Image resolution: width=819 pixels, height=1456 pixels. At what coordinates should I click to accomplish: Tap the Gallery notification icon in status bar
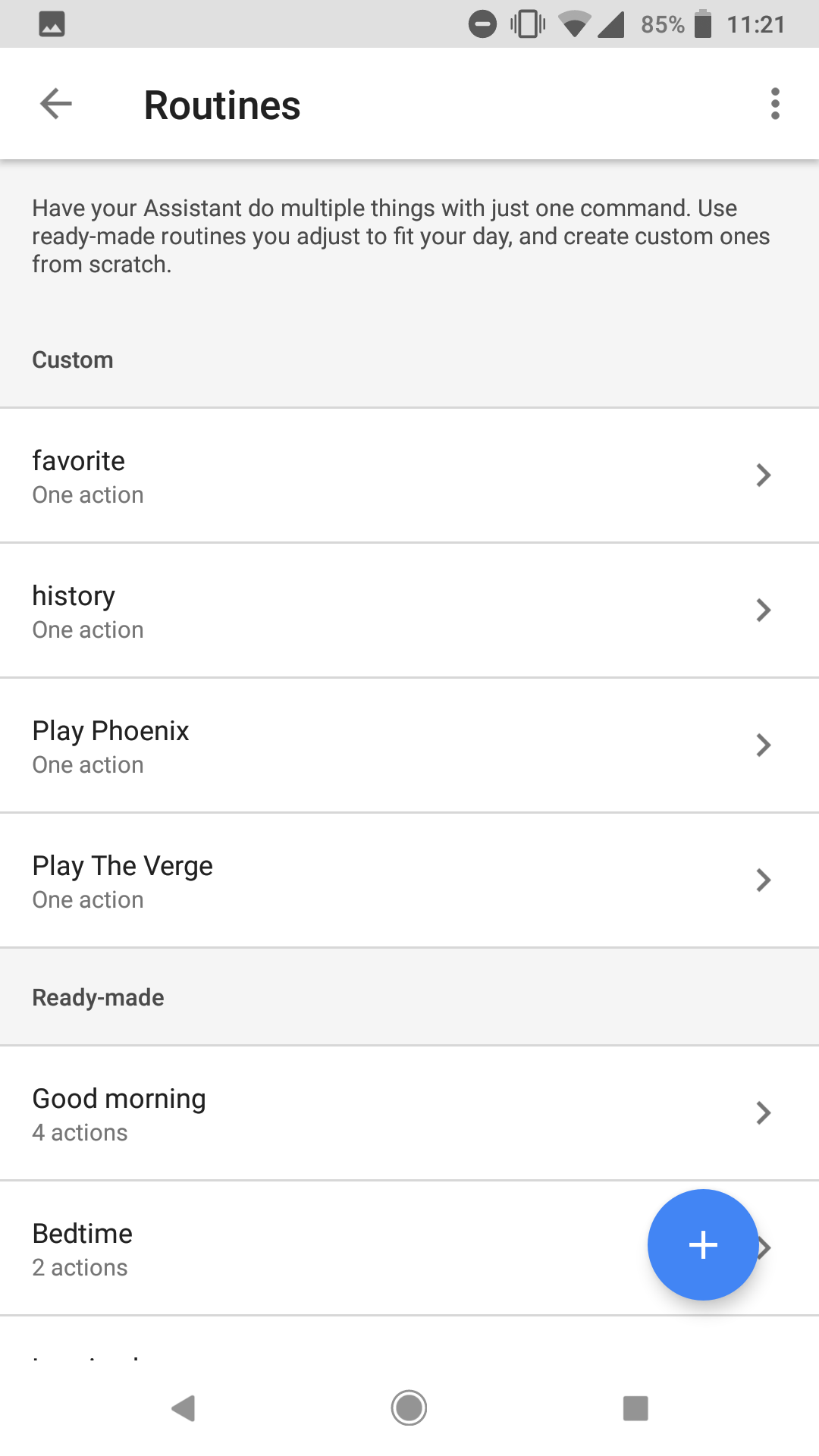51,24
